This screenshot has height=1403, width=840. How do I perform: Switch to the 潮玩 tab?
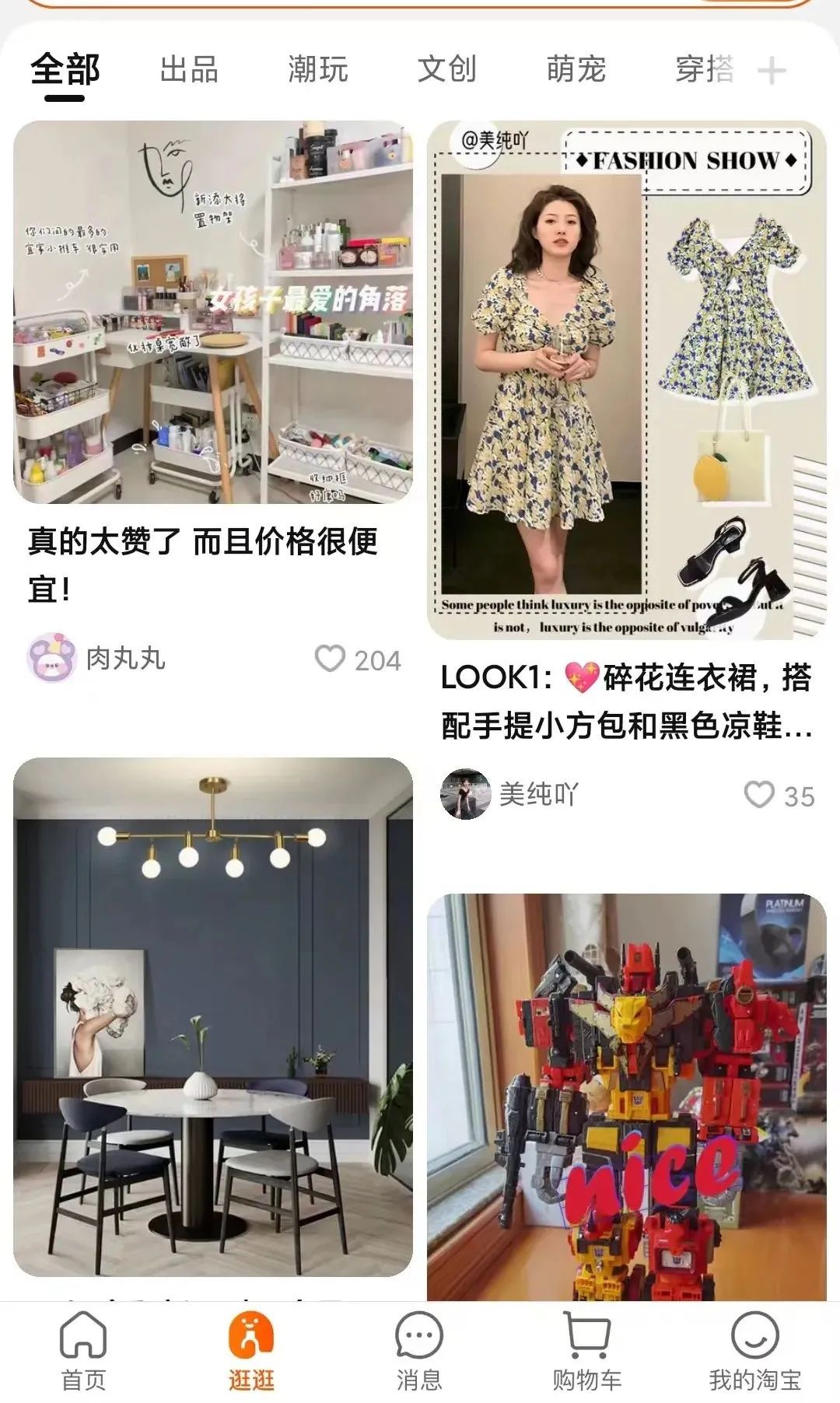pos(317,70)
